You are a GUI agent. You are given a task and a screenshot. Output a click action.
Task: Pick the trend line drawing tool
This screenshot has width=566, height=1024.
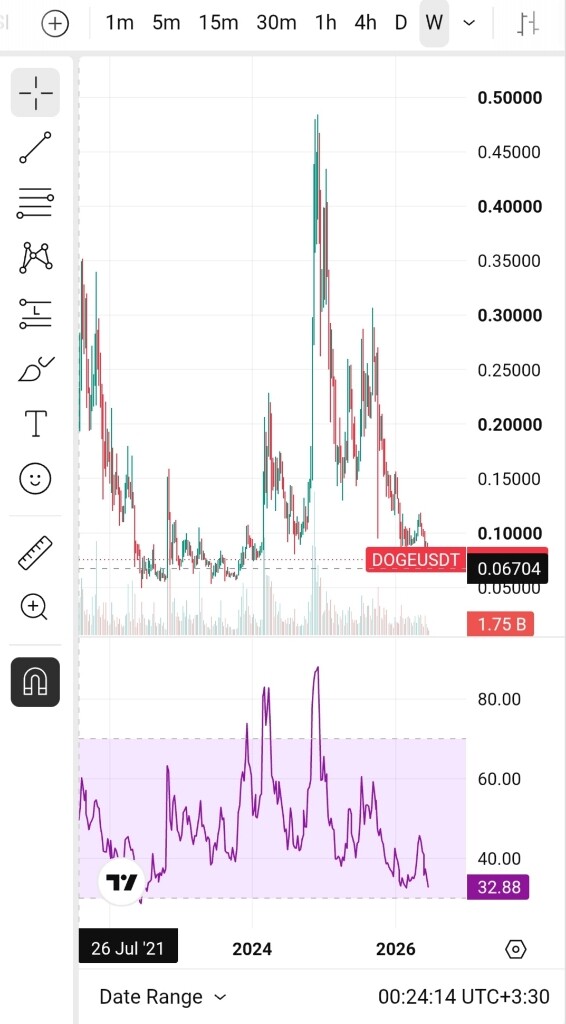click(x=35, y=147)
